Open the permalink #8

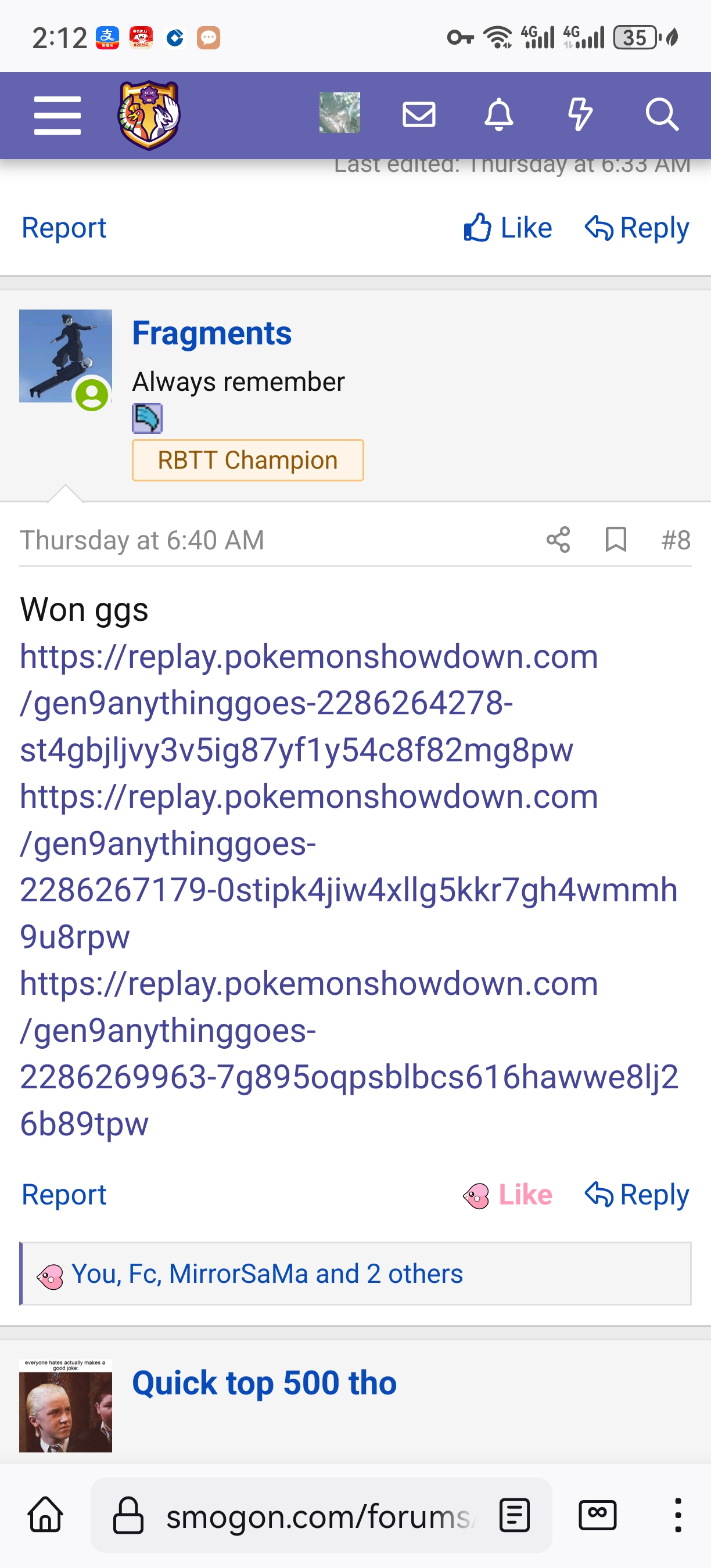(x=676, y=540)
